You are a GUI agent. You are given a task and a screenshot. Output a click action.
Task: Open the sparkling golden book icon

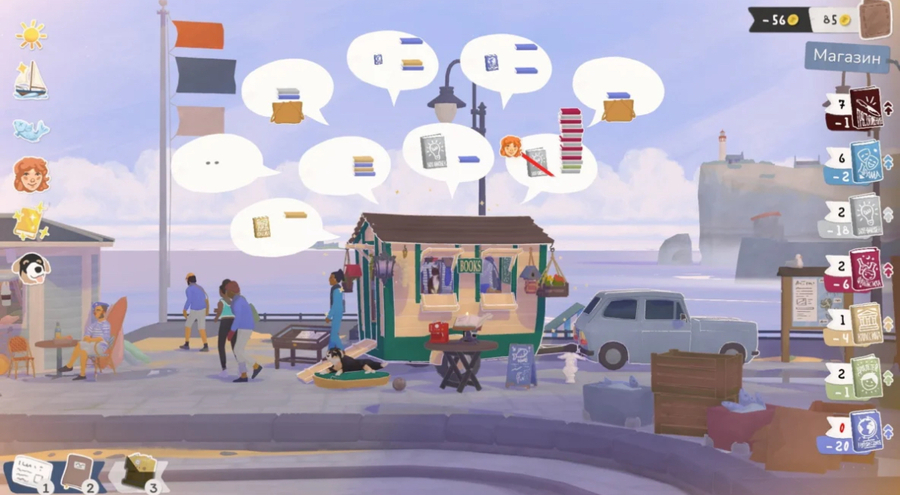[x=31, y=222]
